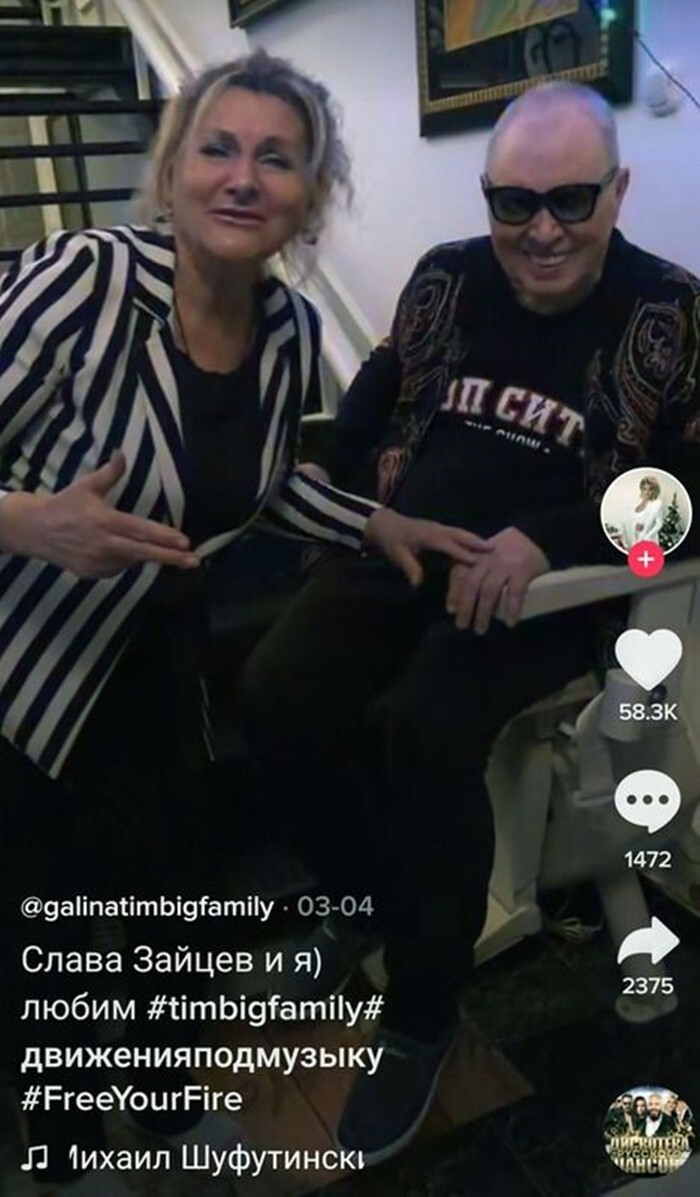The width and height of the screenshot is (700, 1197).
Task: Follow the creator with the red plus badge
Action: click(x=646, y=560)
